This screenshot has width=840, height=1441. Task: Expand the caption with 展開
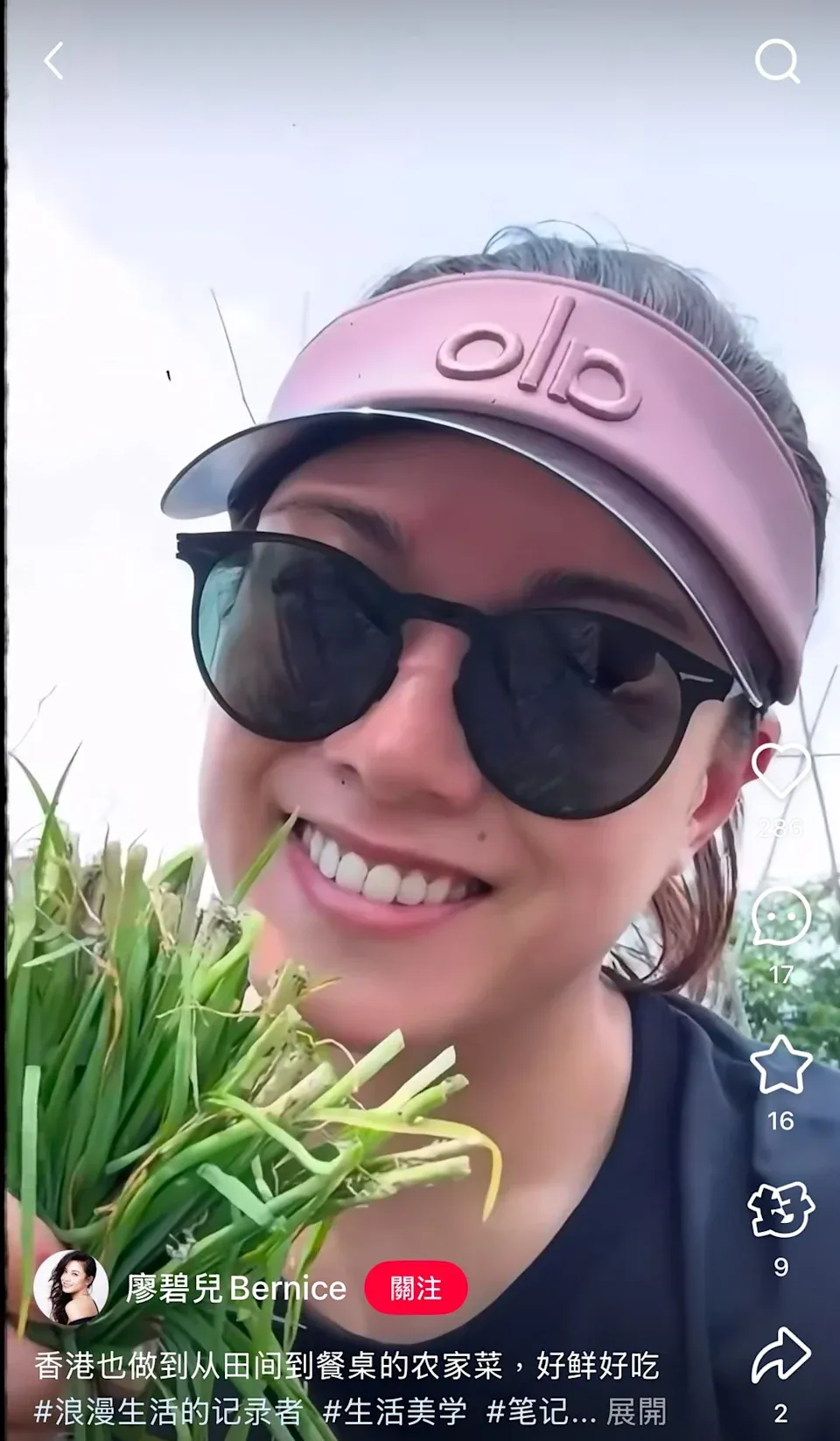[x=636, y=1411]
